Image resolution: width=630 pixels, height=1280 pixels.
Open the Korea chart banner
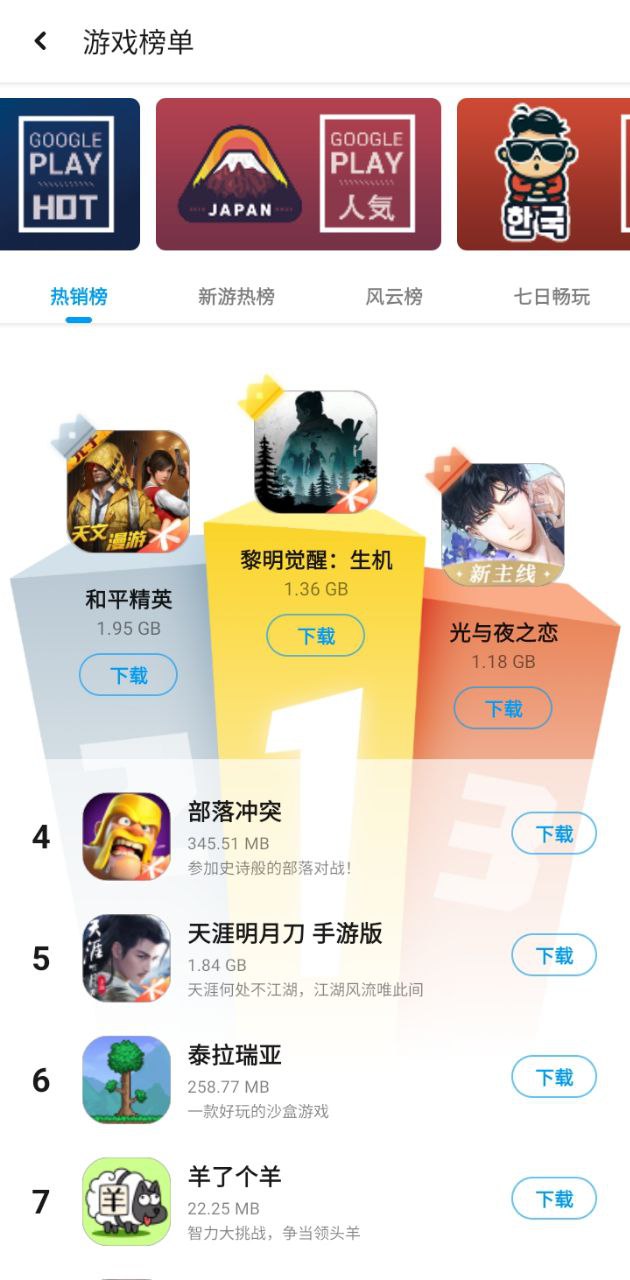pos(542,174)
